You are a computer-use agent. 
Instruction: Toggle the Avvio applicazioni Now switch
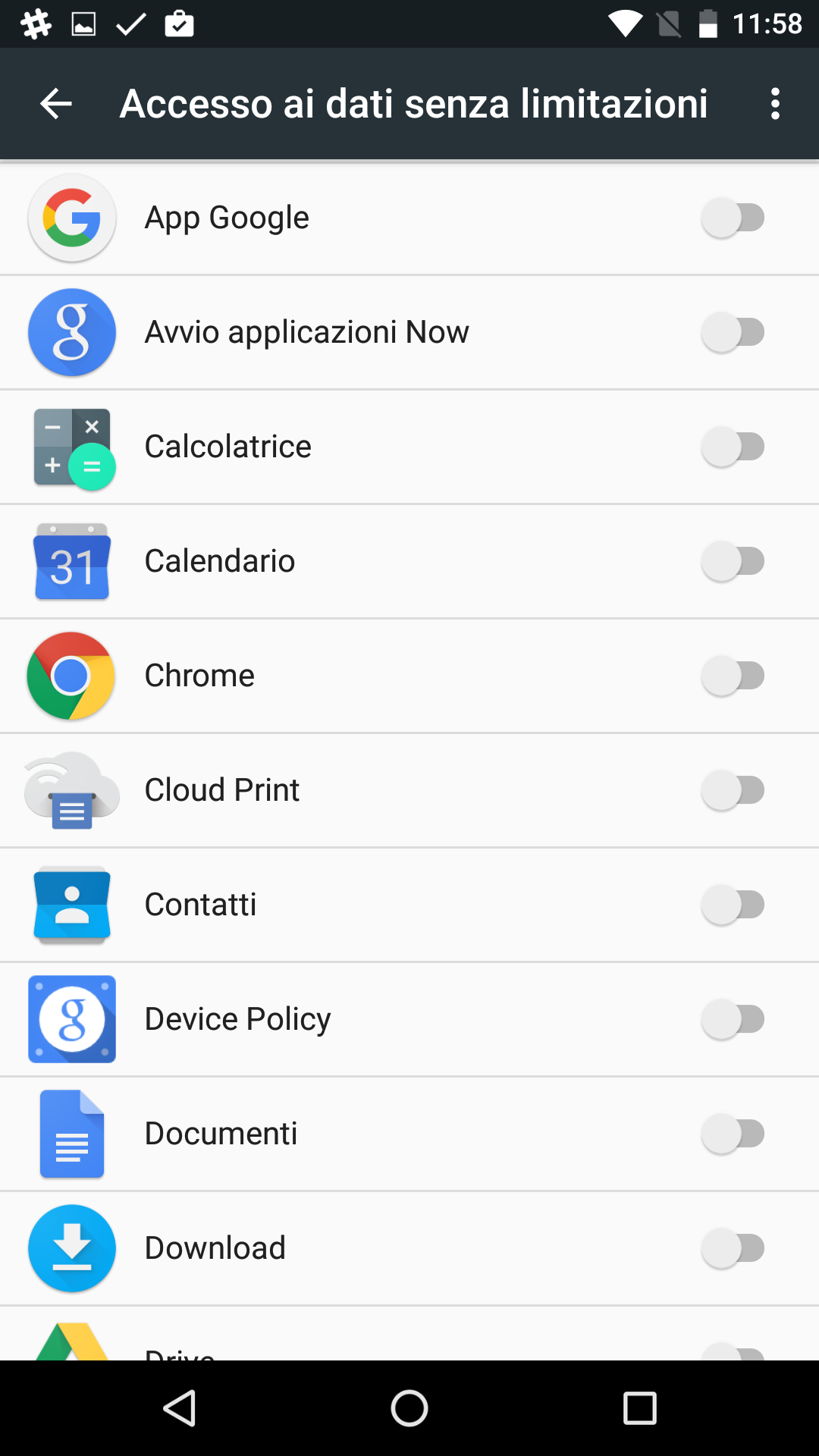coord(733,332)
